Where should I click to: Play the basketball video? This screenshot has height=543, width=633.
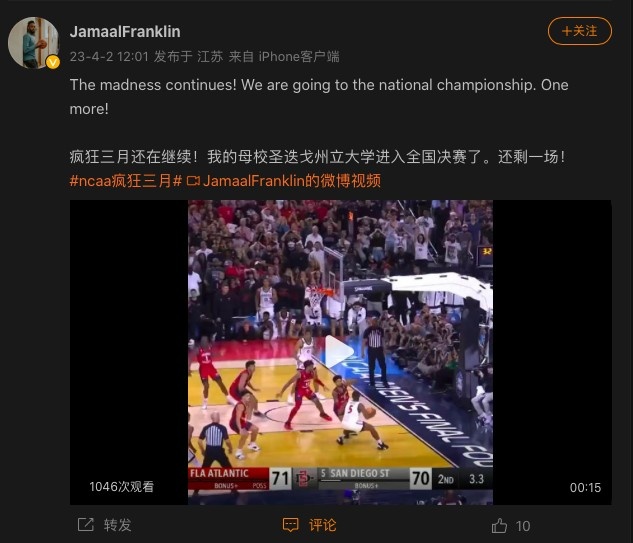point(340,352)
